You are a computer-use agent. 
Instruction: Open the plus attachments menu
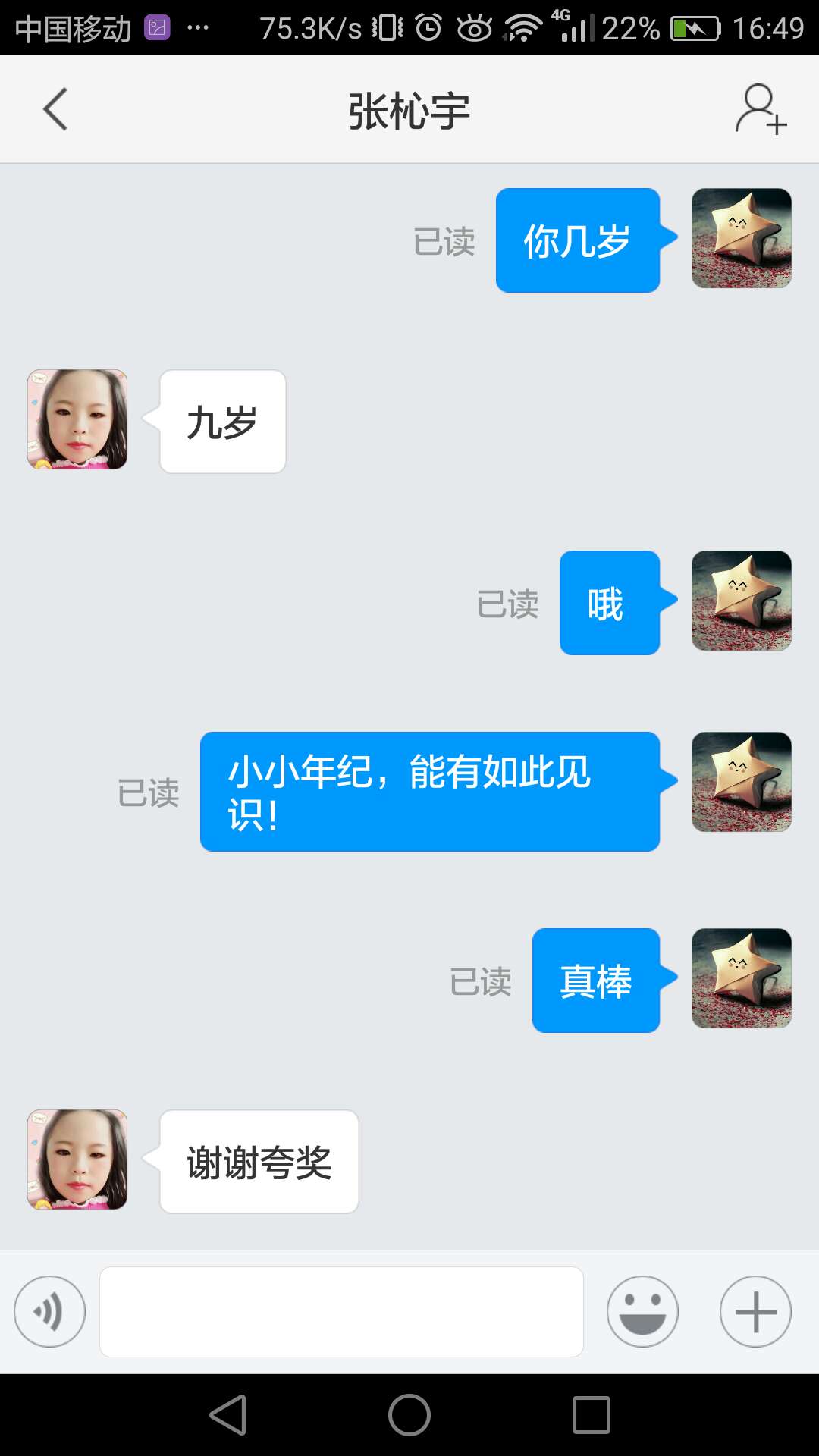(x=755, y=1311)
